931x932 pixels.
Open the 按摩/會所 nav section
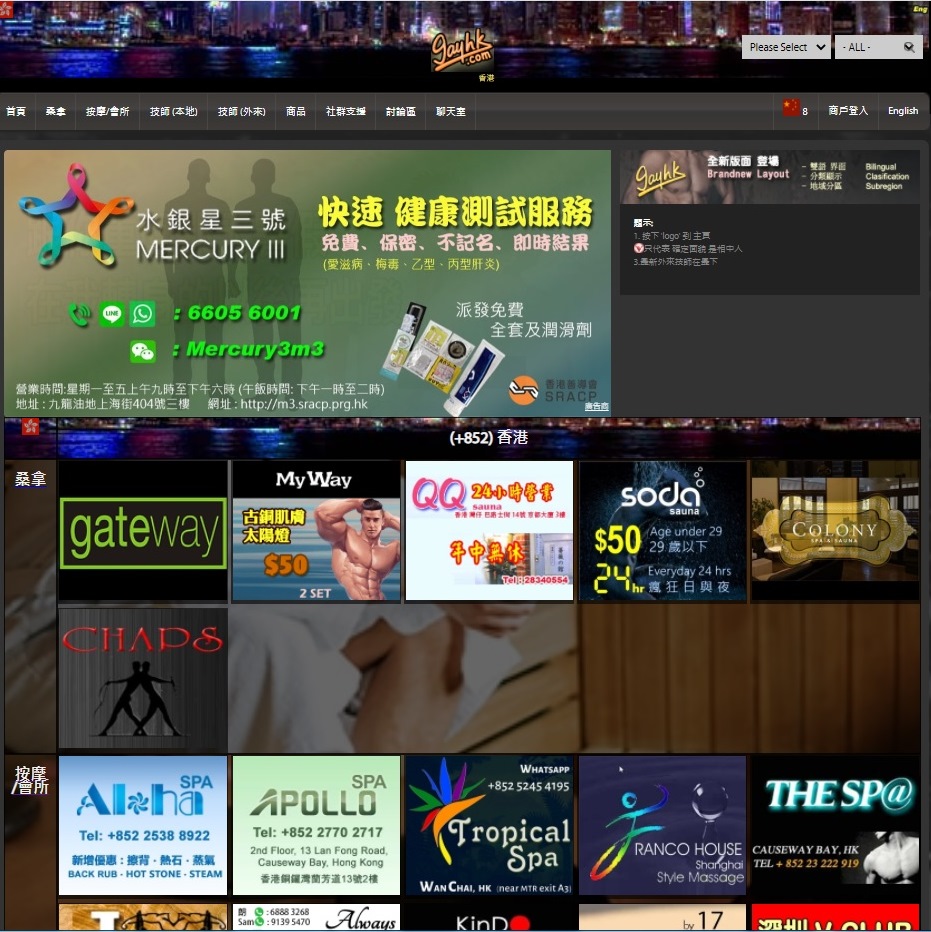click(107, 112)
